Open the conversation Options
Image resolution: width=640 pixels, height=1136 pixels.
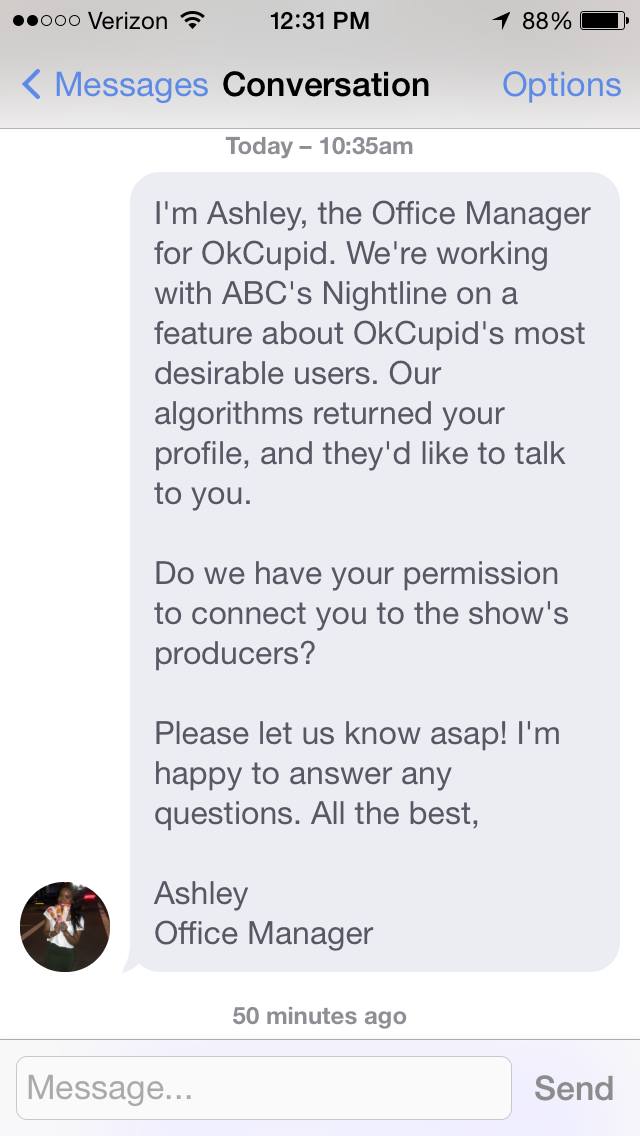[x=561, y=85]
